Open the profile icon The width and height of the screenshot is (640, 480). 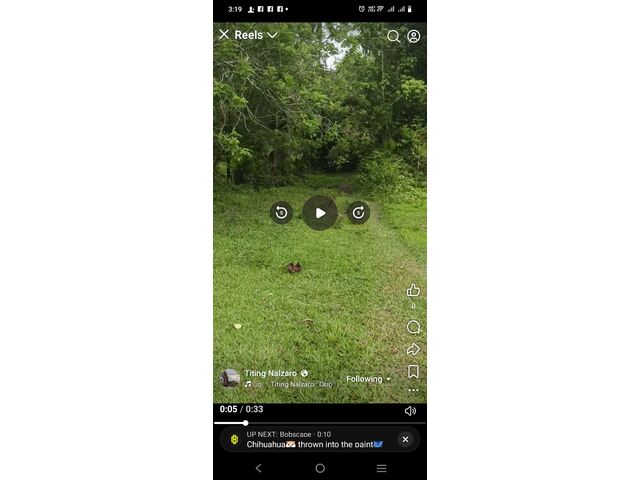[414, 36]
